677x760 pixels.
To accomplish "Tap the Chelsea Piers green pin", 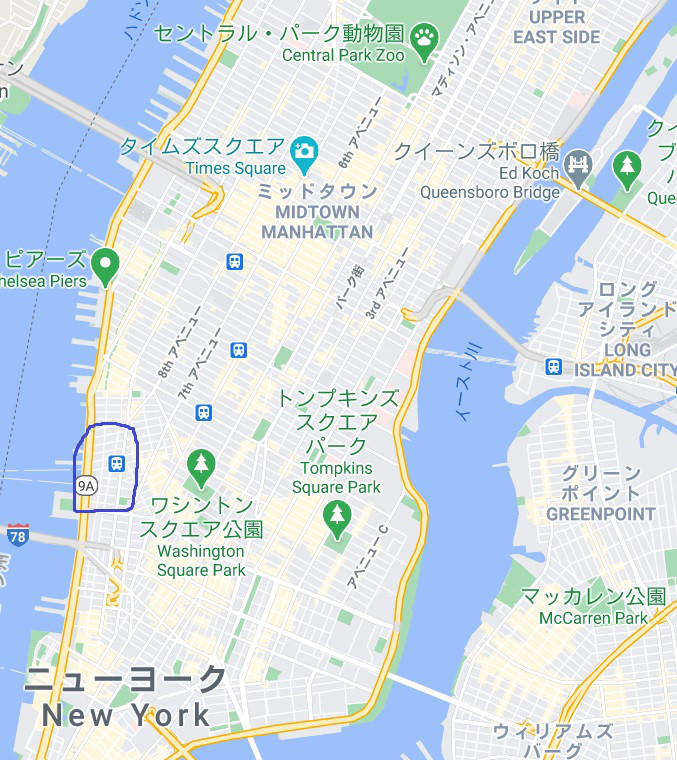I will pyautogui.click(x=105, y=266).
